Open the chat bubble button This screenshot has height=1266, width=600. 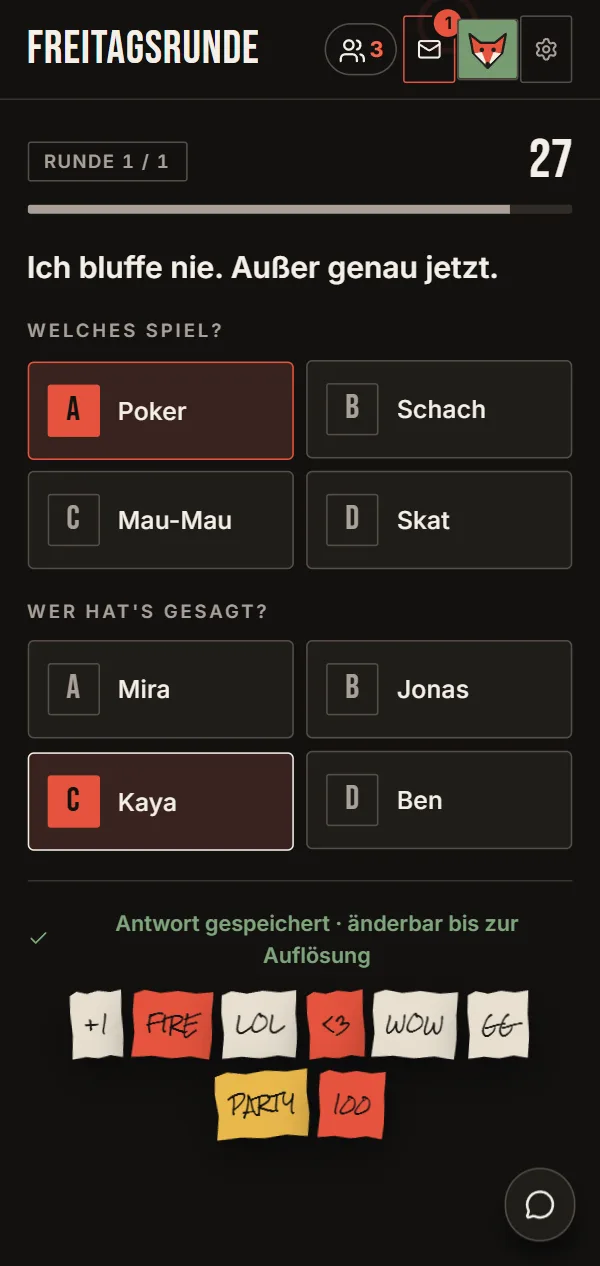(x=540, y=1205)
